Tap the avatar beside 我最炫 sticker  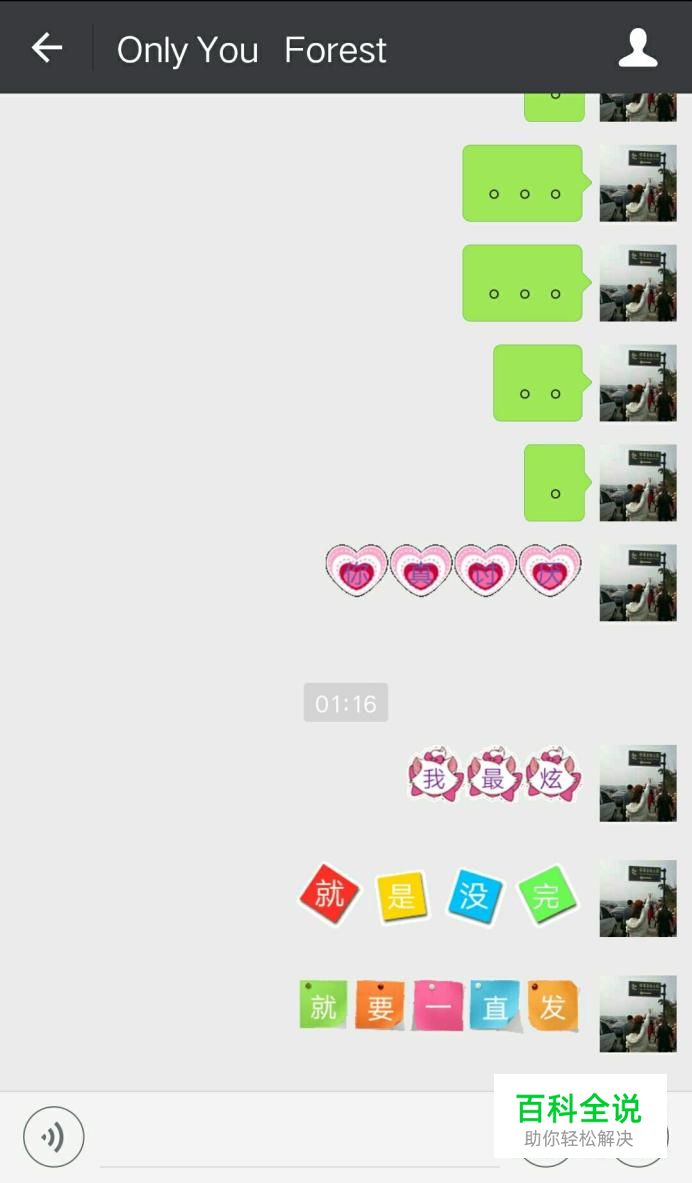638,783
